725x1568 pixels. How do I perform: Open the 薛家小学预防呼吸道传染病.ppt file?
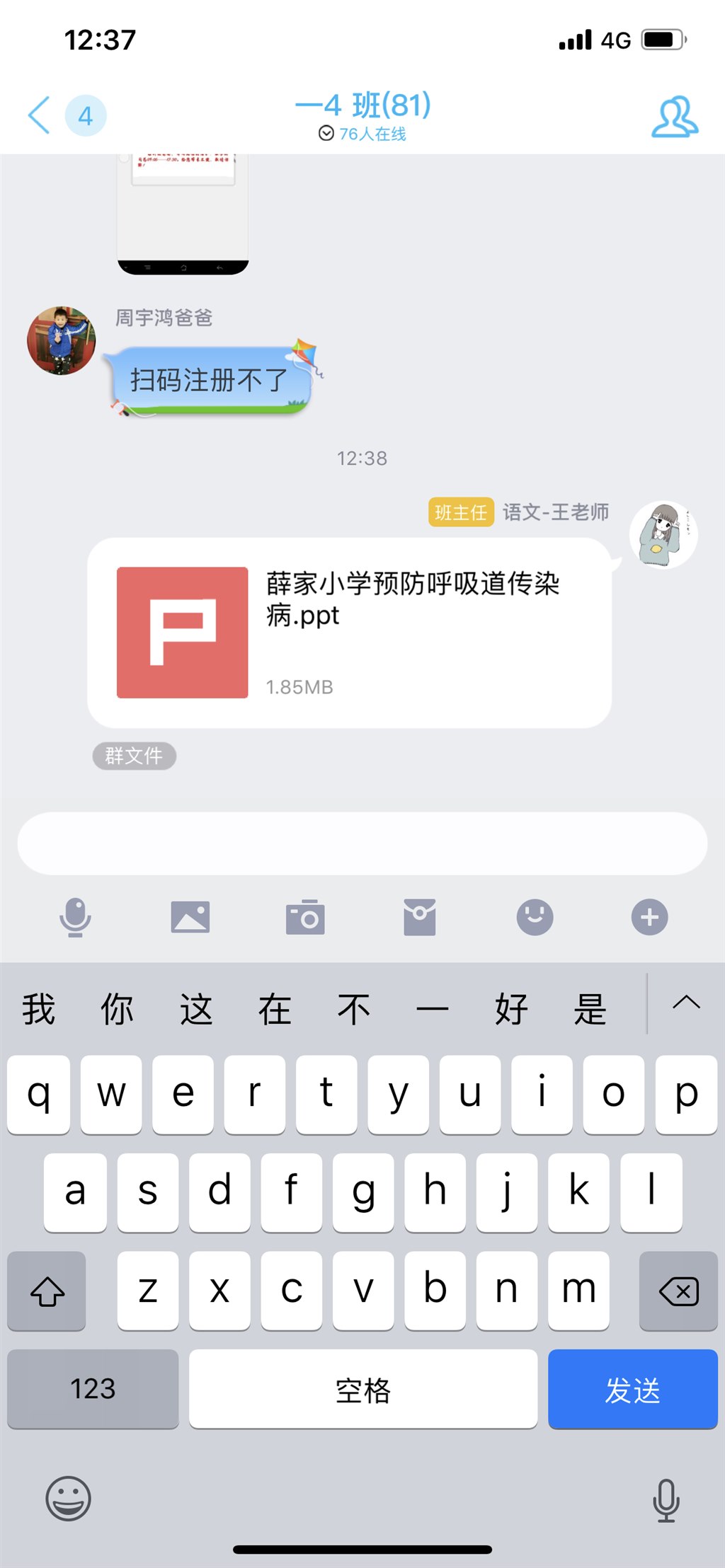point(348,633)
